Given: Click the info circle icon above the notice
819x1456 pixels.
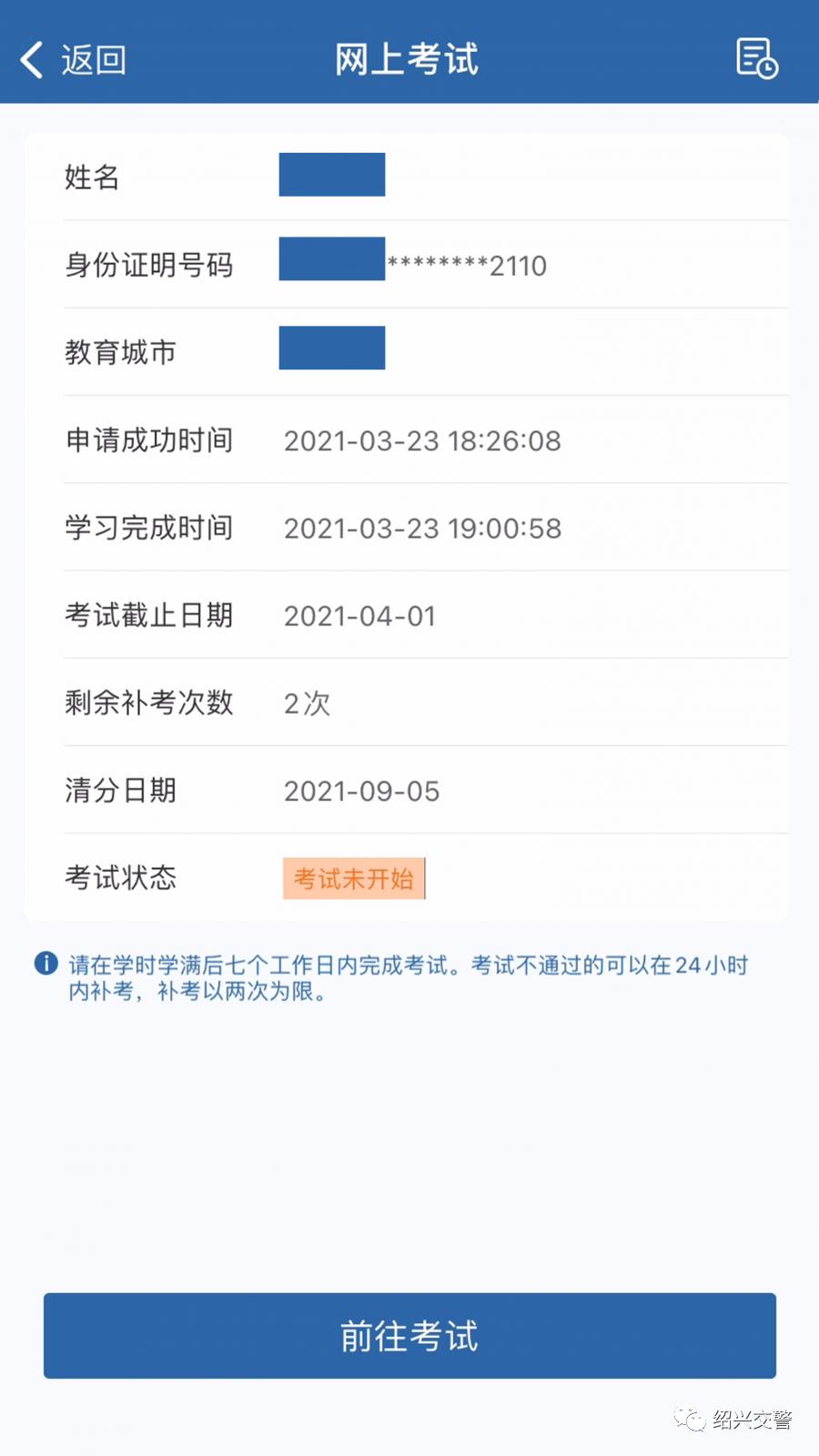Looking at the screenshot, I should pyautogui.click(x=43, y=965).
